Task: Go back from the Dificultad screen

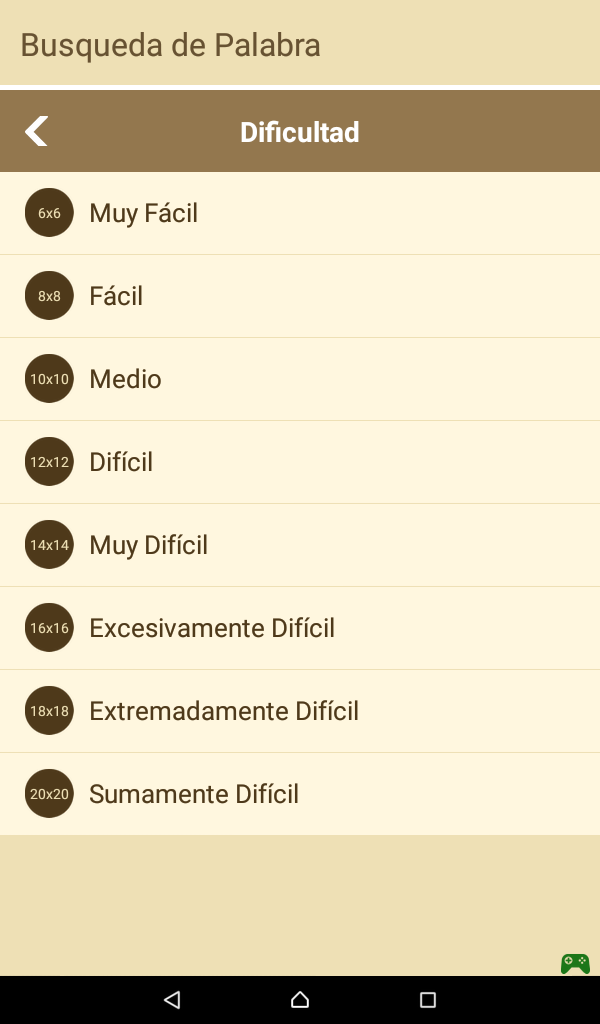Action: coord(37,131)
